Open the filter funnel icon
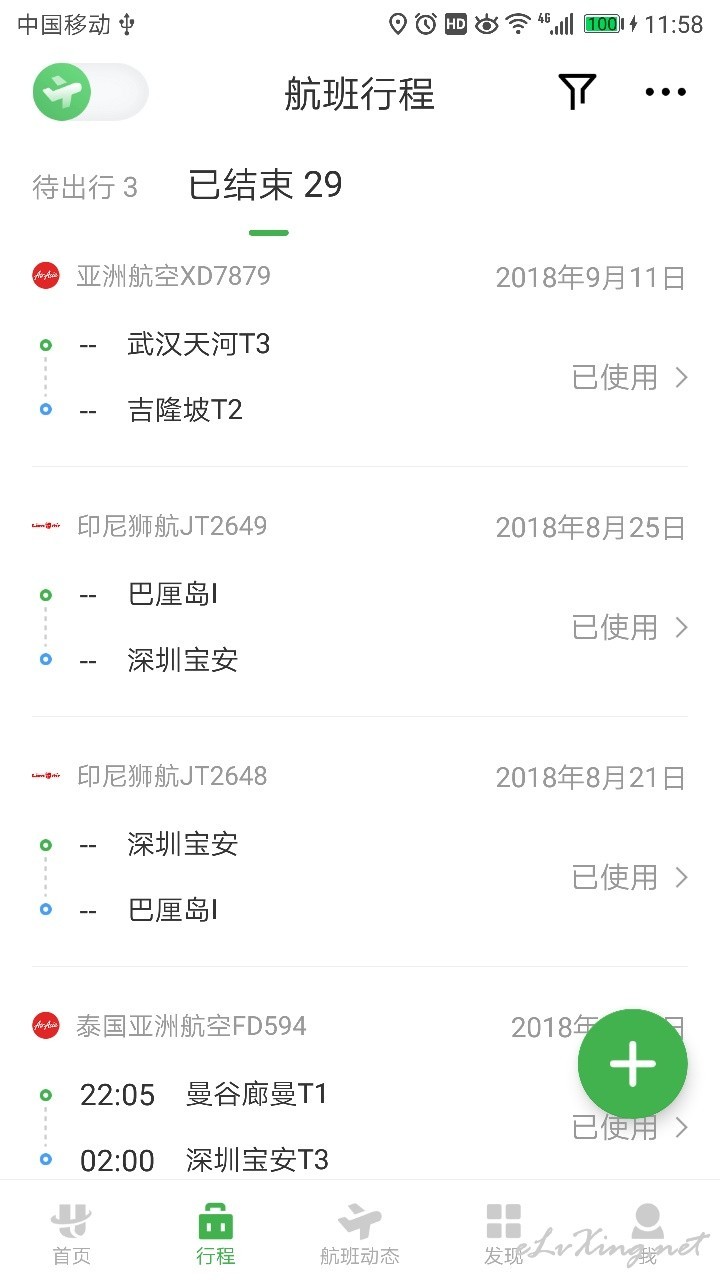Viewport: 720px width, 1280px height. 577,92
